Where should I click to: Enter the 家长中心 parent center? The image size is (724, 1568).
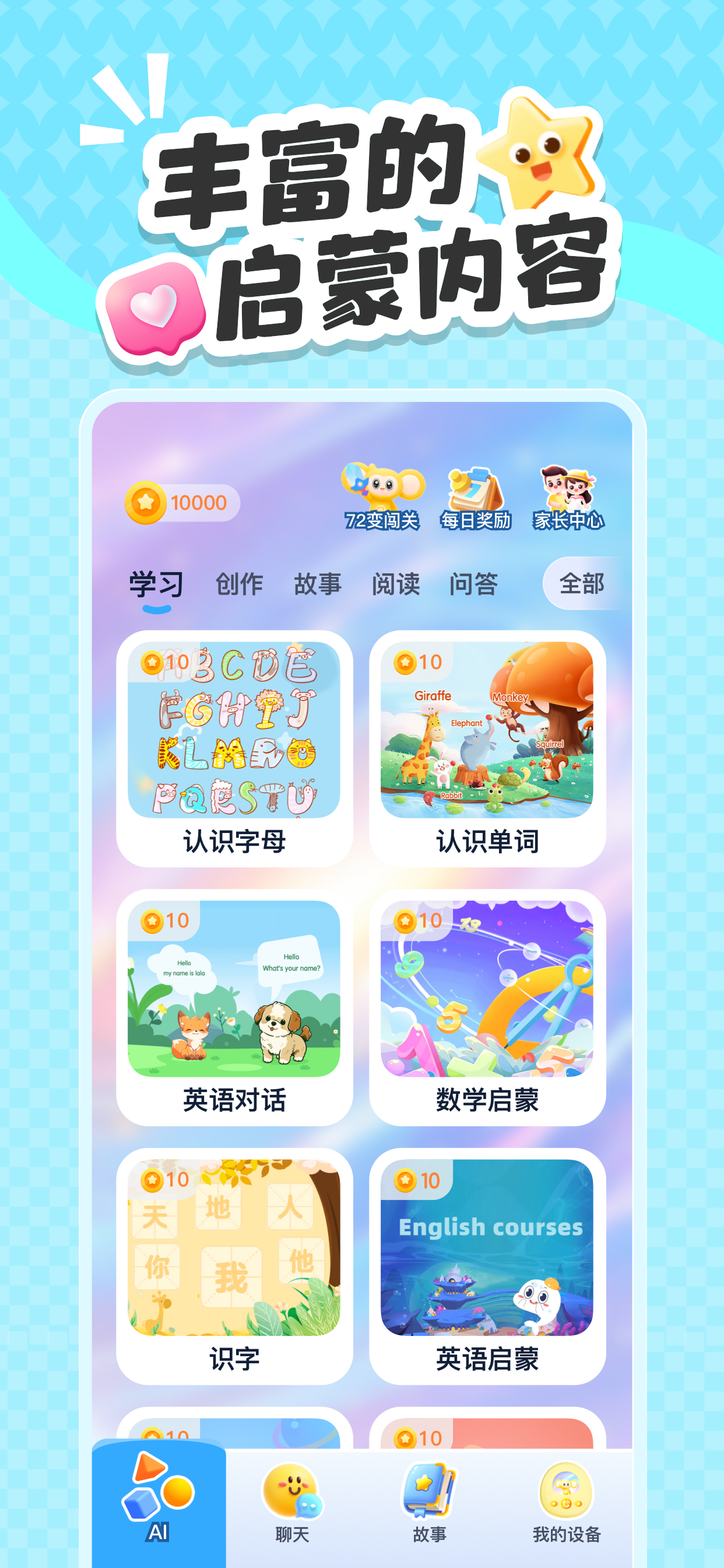(568, 493)
